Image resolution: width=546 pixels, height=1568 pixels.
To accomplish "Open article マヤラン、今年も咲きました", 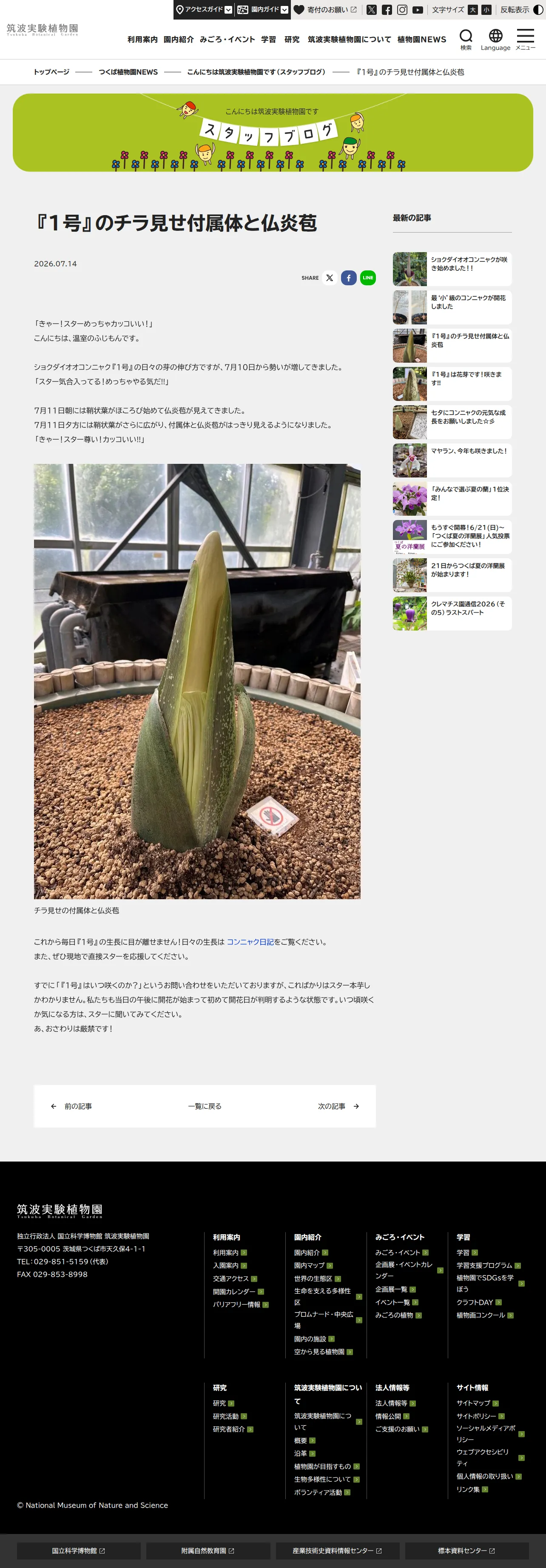I will [x=452, y=460].
